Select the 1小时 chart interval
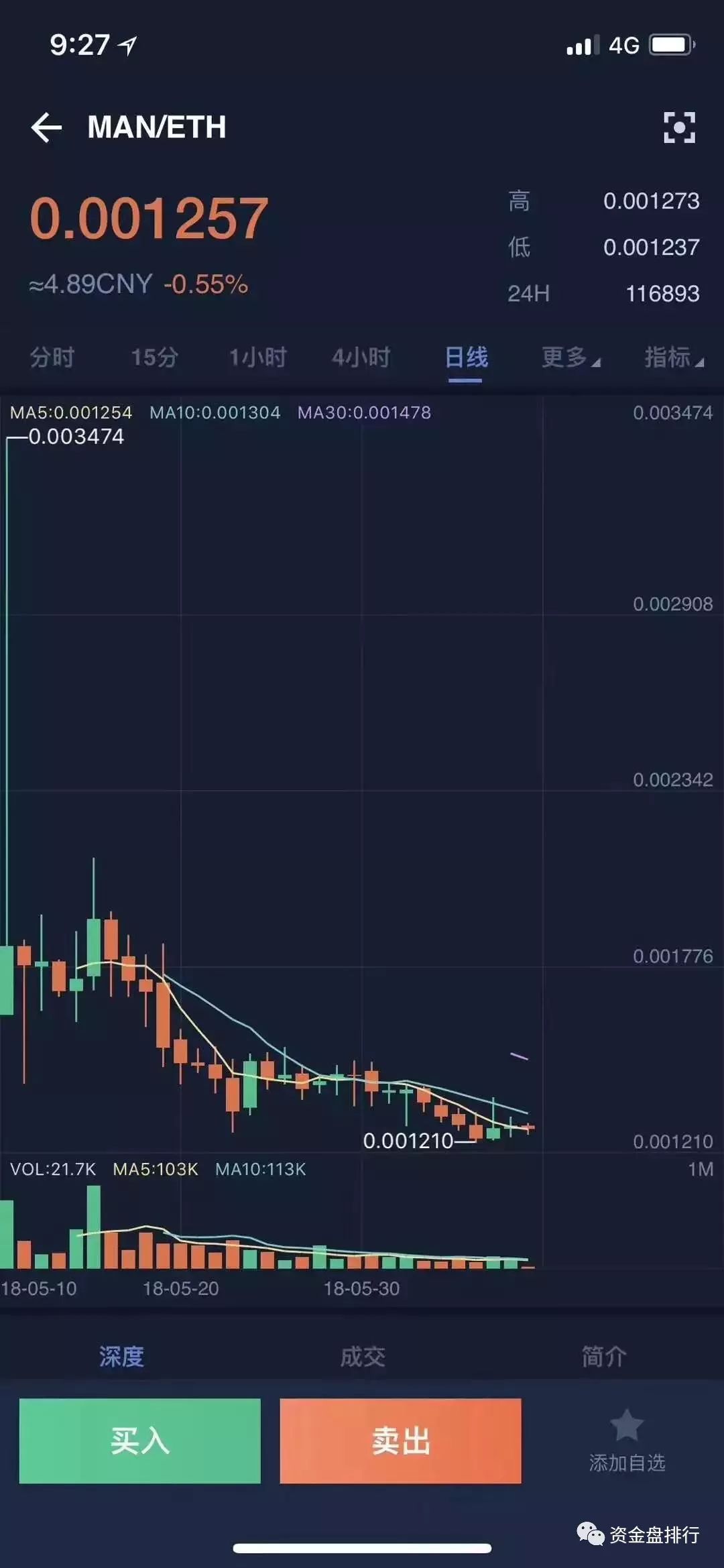Viewport: 724px width, 1568px height. (257, 357)
